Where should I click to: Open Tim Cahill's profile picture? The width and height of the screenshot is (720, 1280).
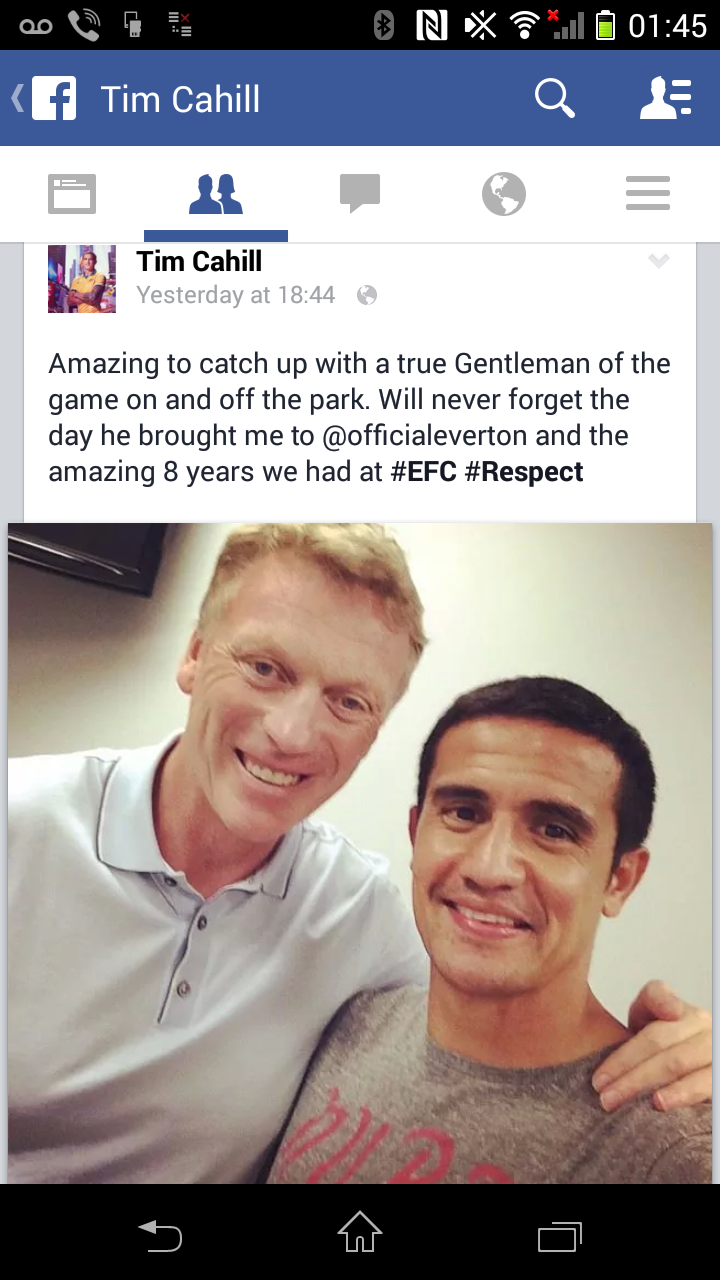pyautogui.click(x=82, y=279)
